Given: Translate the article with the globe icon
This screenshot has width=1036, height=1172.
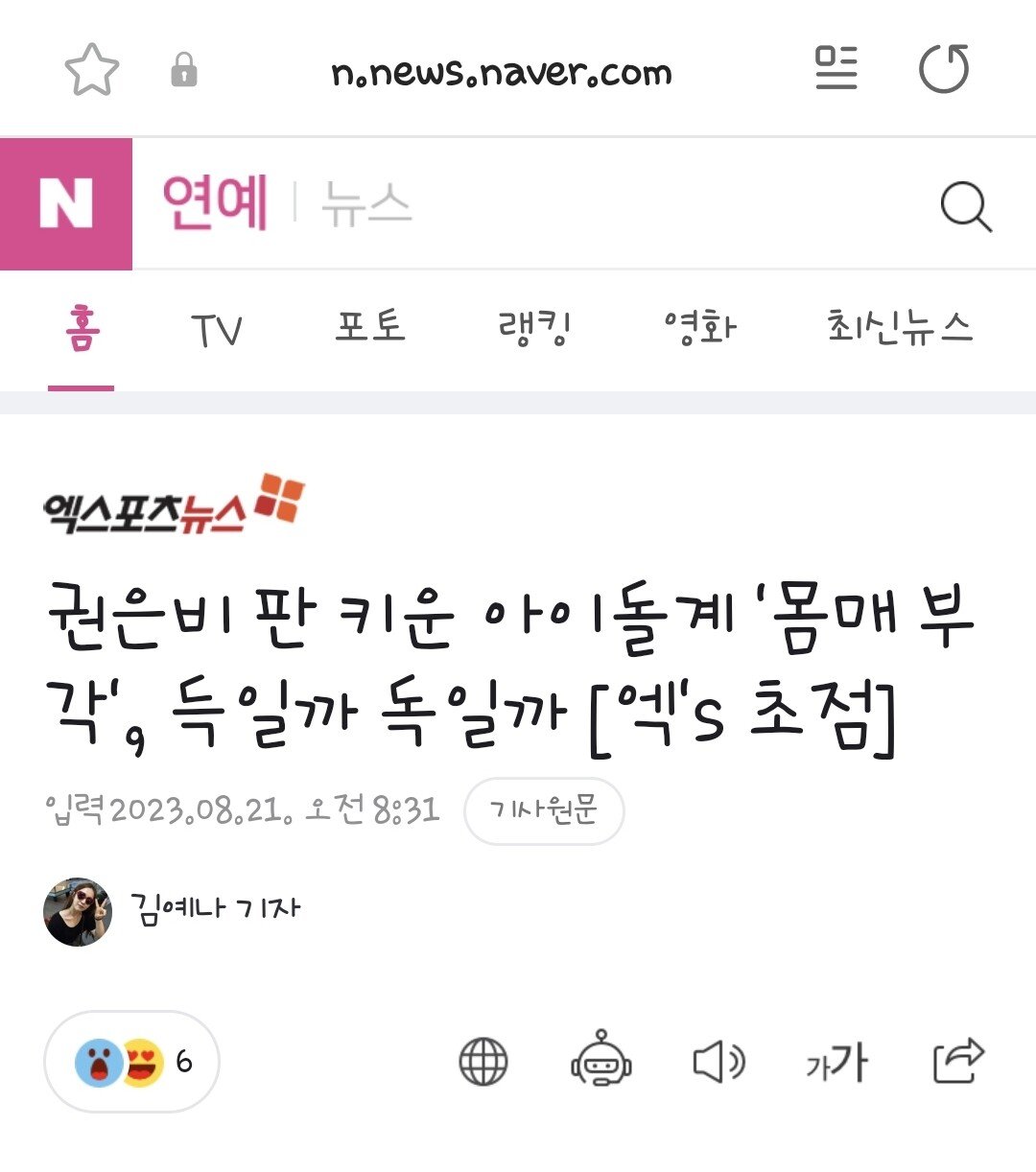Looking at the screenshot, I should pyautogui.click(x=483, y=1062).
